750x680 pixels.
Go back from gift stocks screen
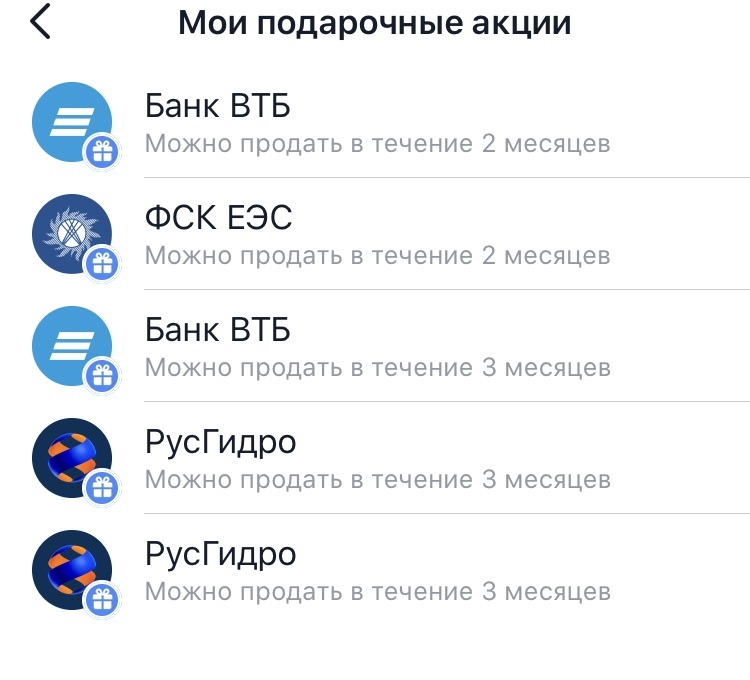40,23
